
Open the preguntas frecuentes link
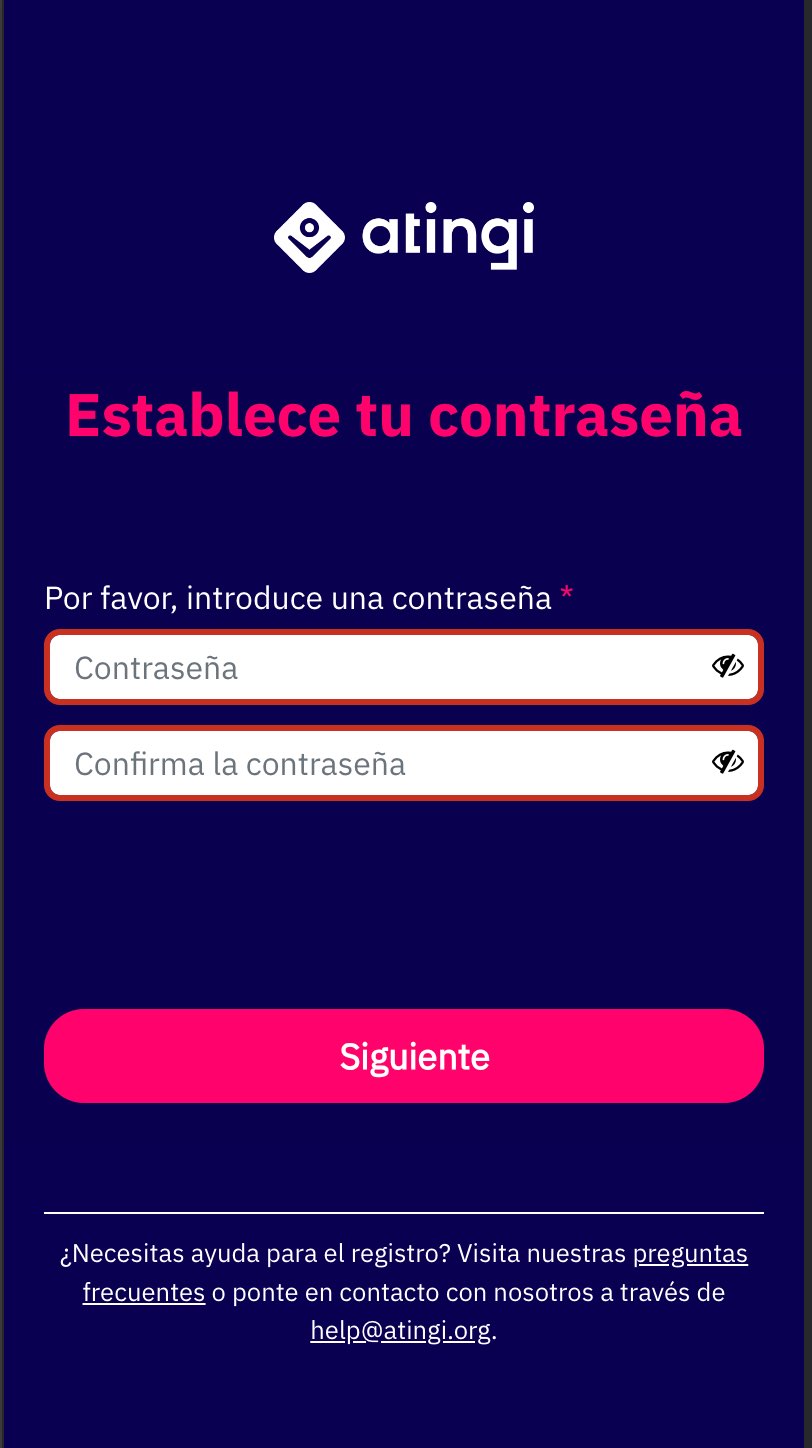690,1254
